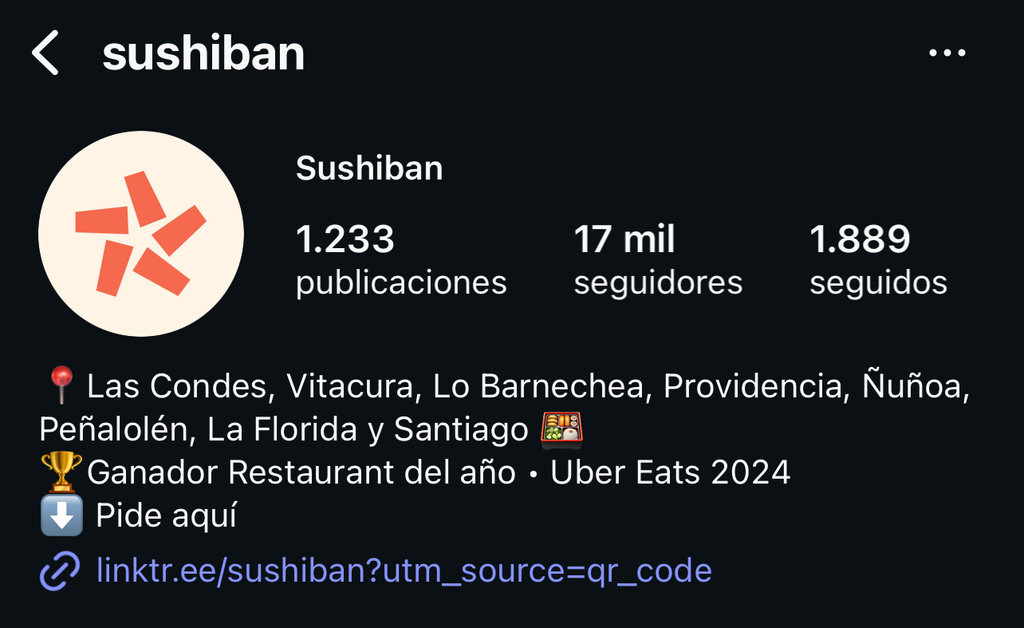Open Sushiban's profile picture
Image resolution: width=1024 pixels, height=628 pixels.
pyautogui.click(x=141, y=234)
